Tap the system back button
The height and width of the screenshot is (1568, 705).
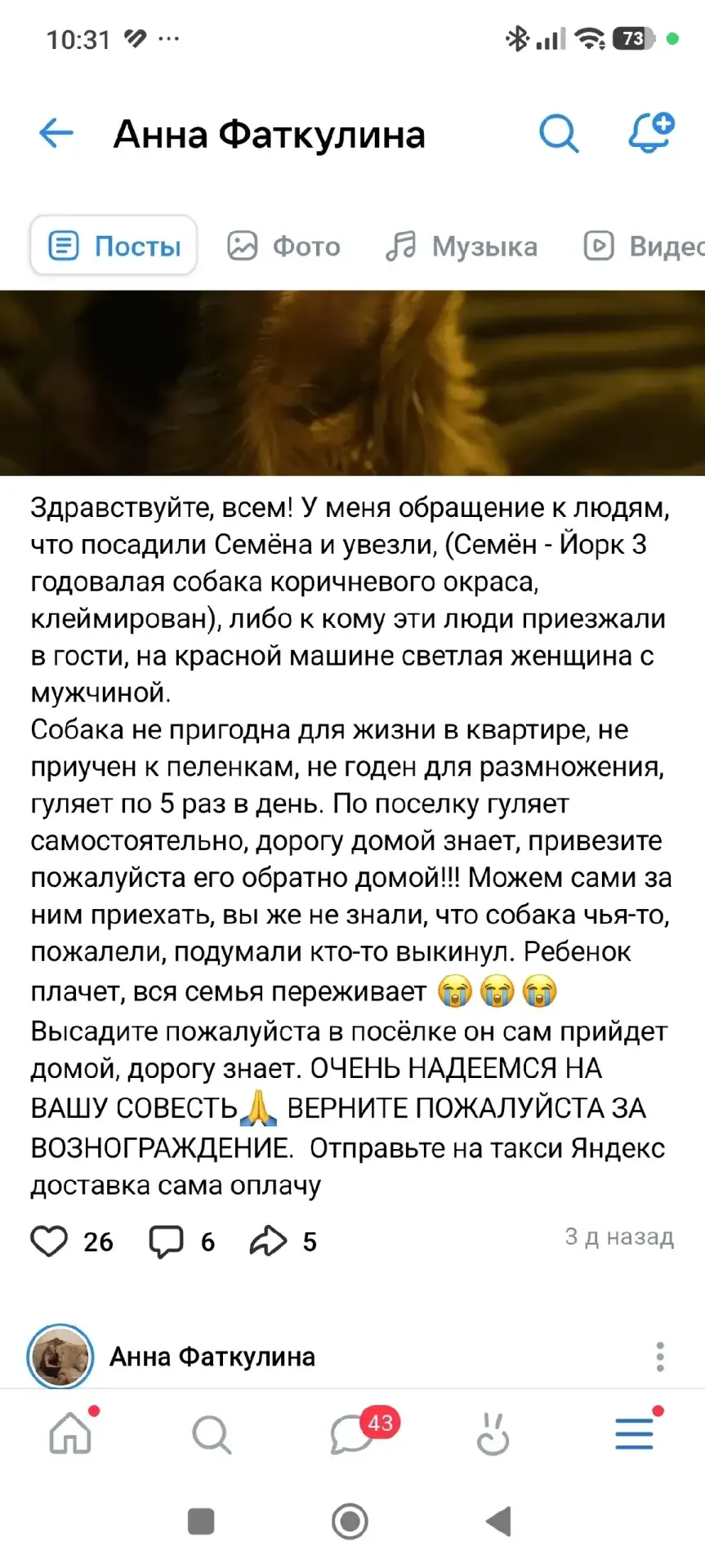(498, 1521)
